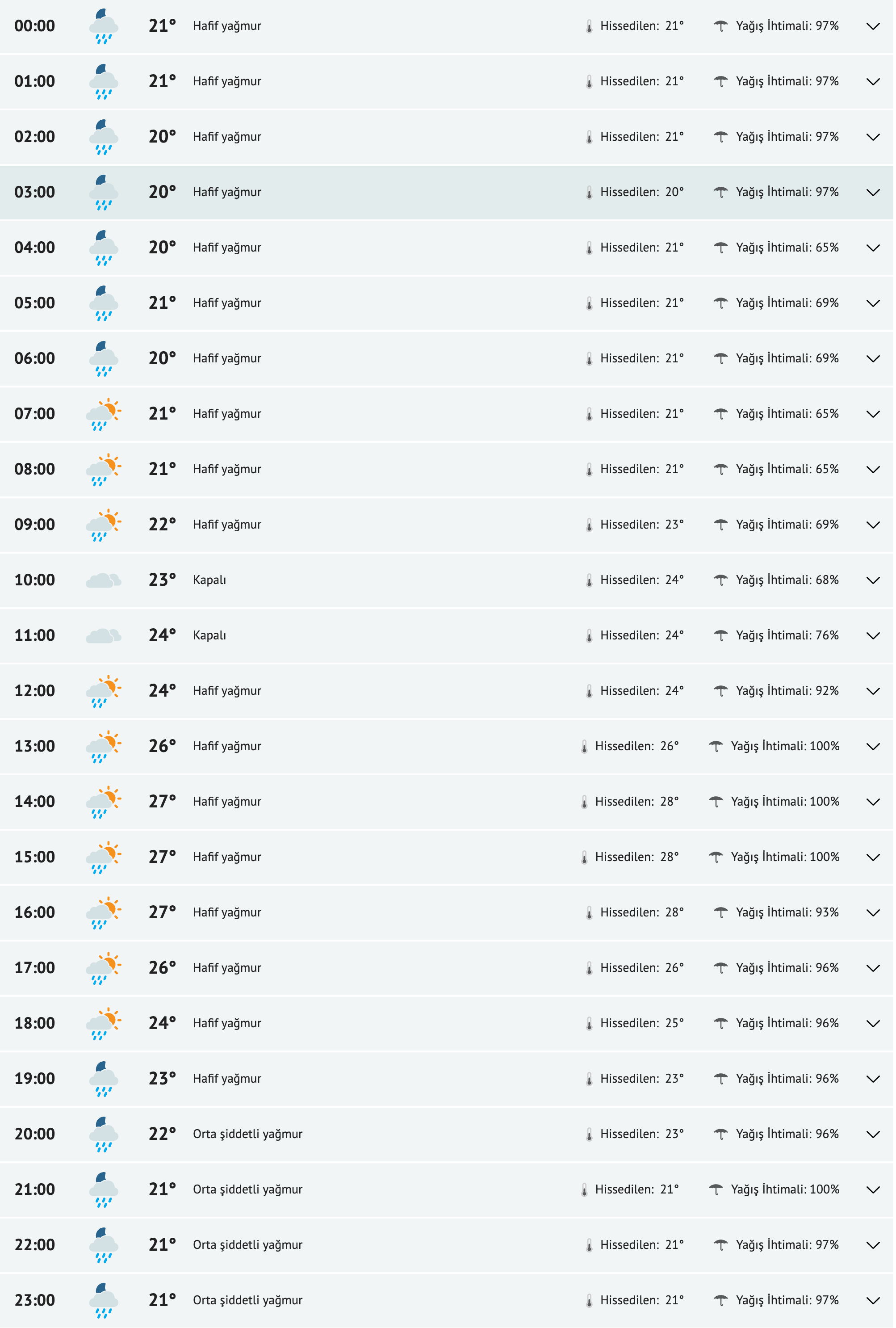Expand the 10:00 Kapalı row

(x=873, y=580)
